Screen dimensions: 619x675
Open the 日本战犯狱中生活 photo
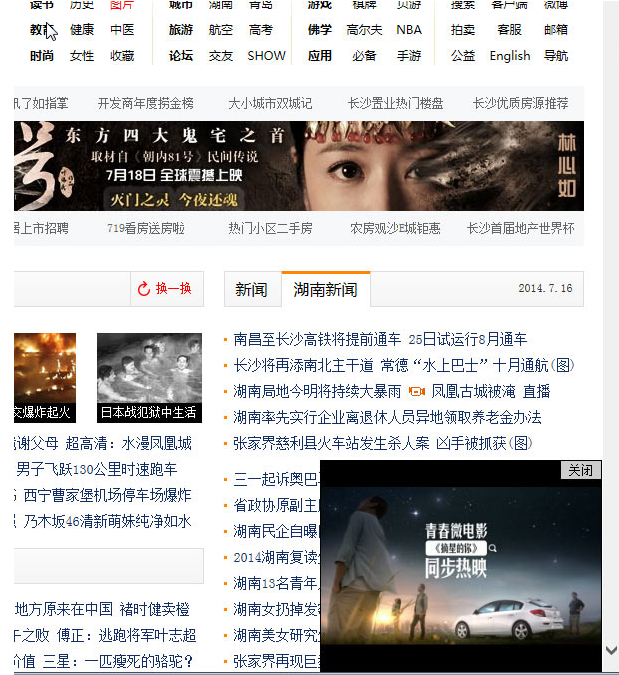[x=149, y=377]
